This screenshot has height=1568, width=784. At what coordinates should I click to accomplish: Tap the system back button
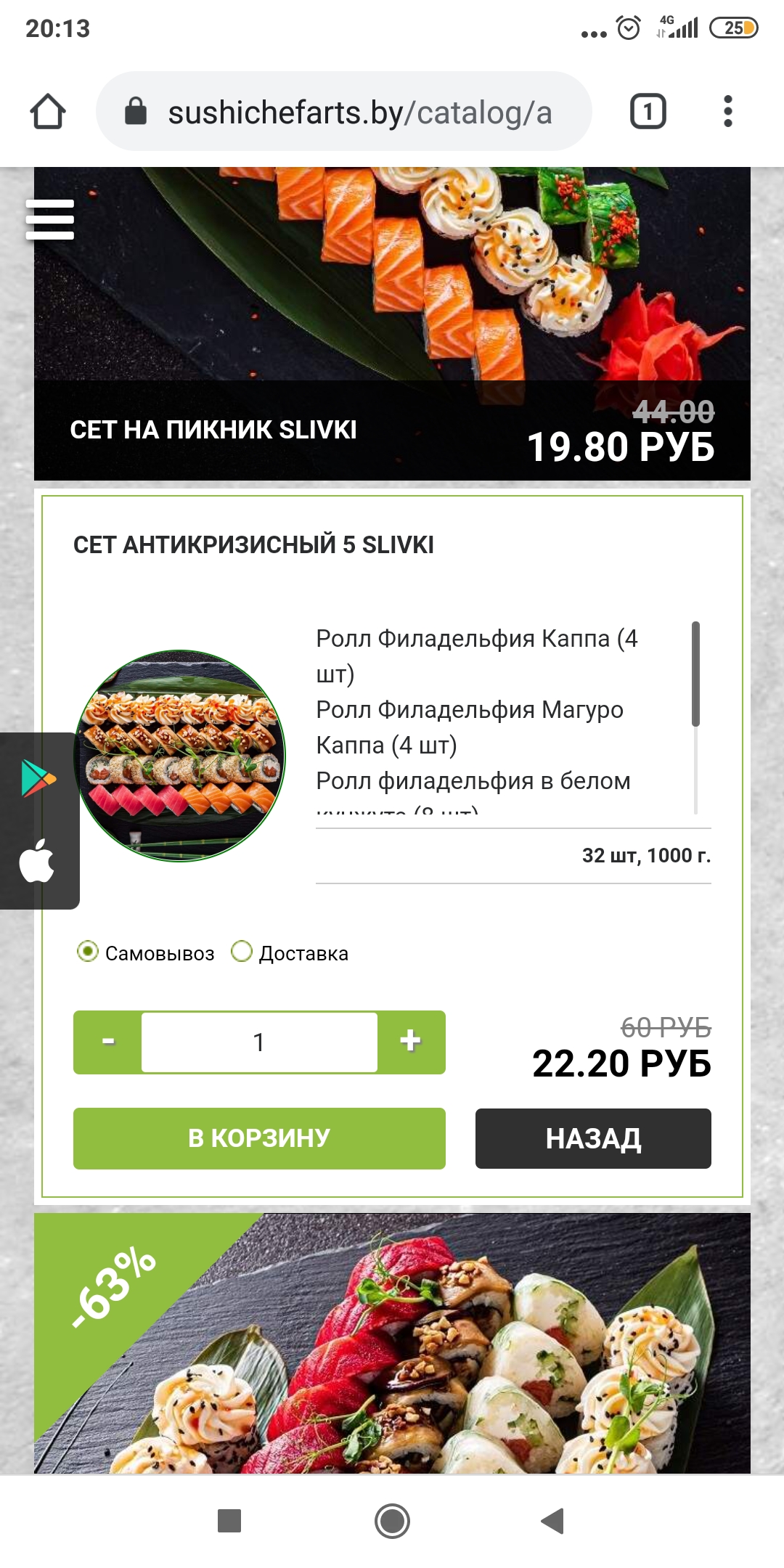pos(553,1521)
